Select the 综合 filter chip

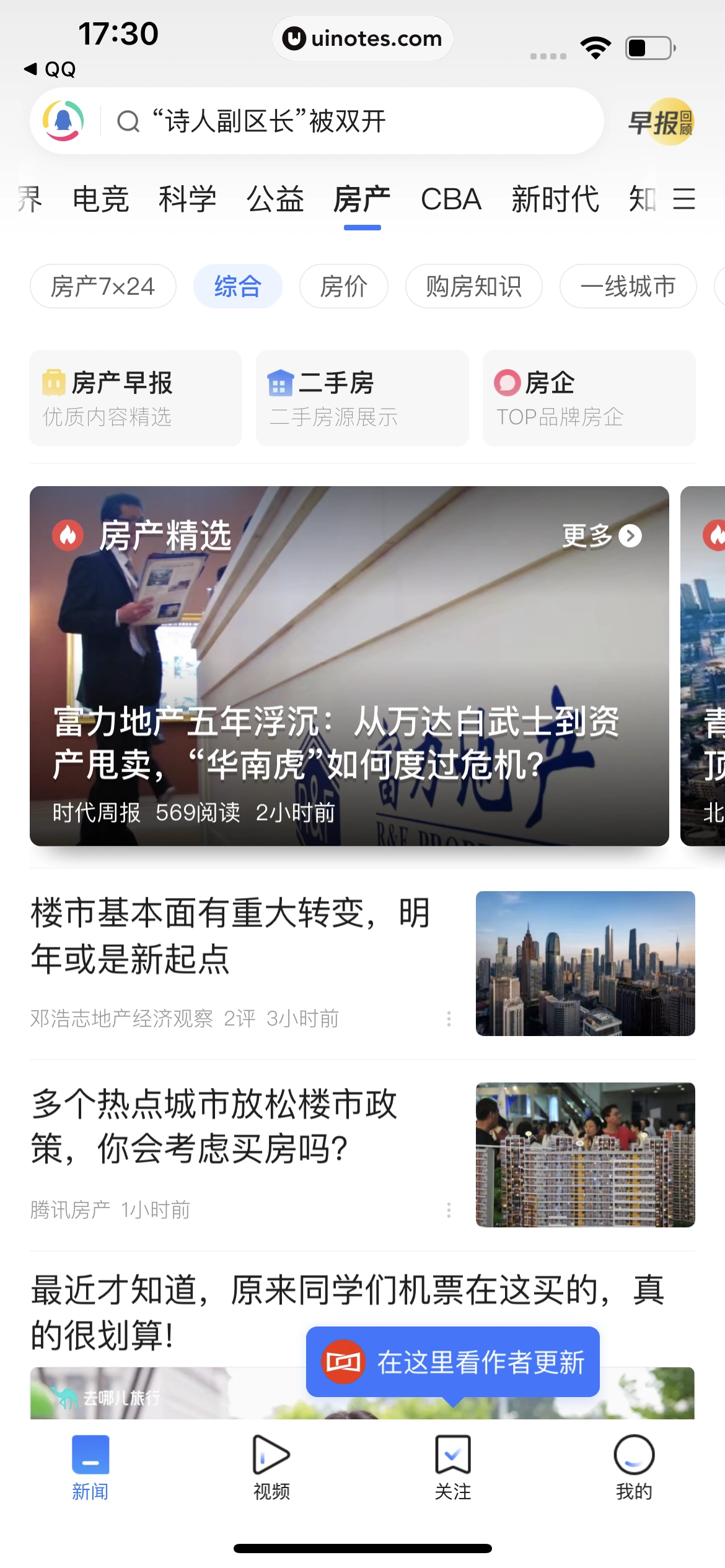(x=237, y=285)
